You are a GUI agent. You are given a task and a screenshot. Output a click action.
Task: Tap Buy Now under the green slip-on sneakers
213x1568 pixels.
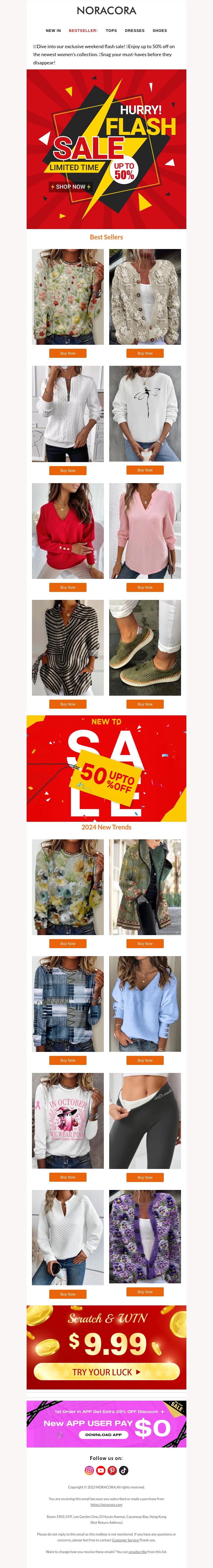145,704
